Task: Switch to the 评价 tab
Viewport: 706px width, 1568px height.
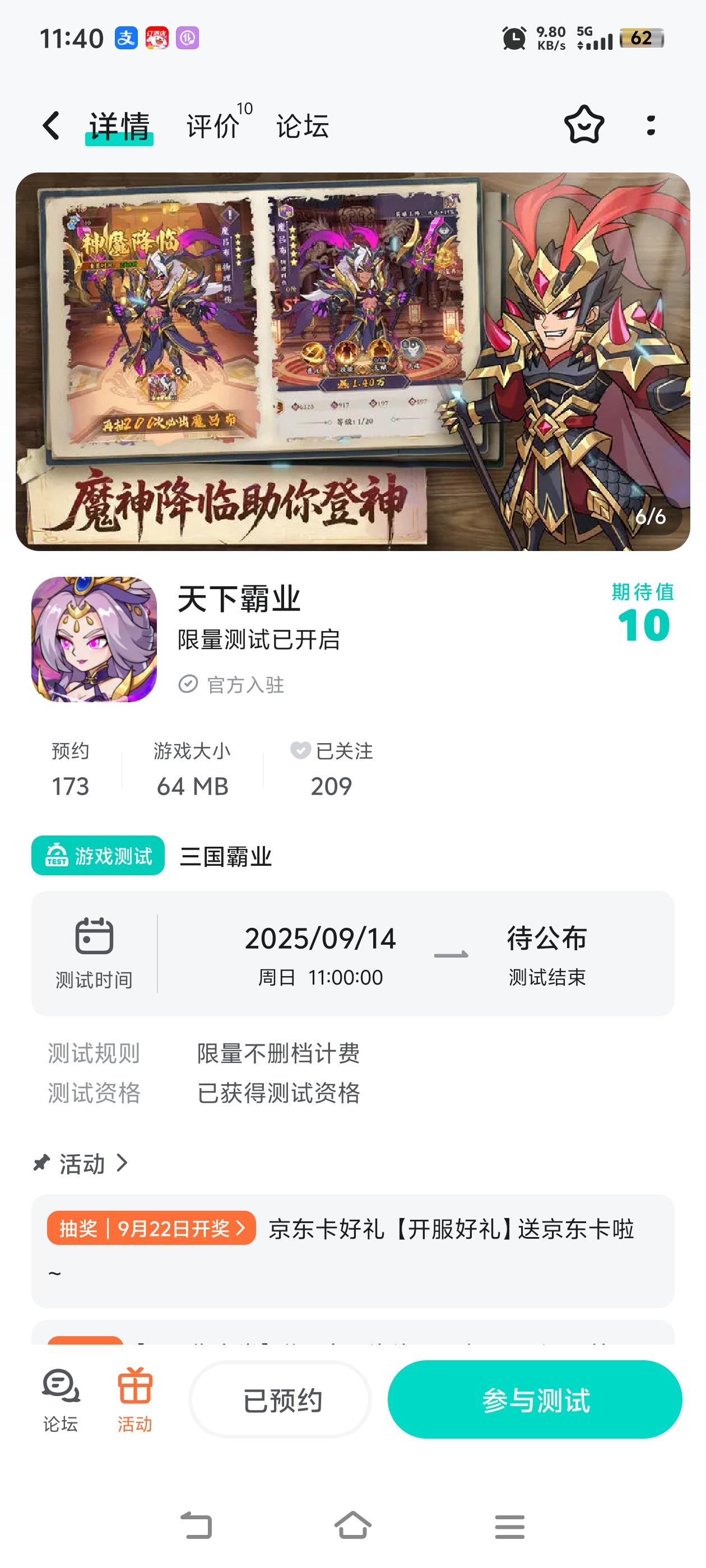Action: (x=211, y=127)
